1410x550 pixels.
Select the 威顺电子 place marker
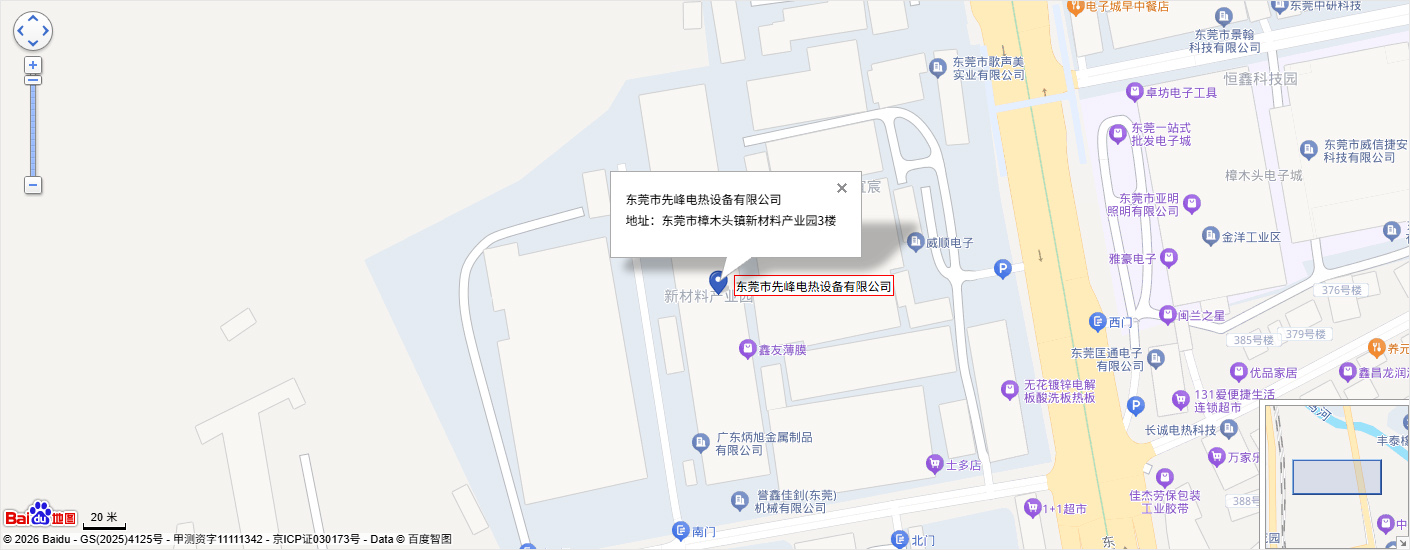click(914, 241)
